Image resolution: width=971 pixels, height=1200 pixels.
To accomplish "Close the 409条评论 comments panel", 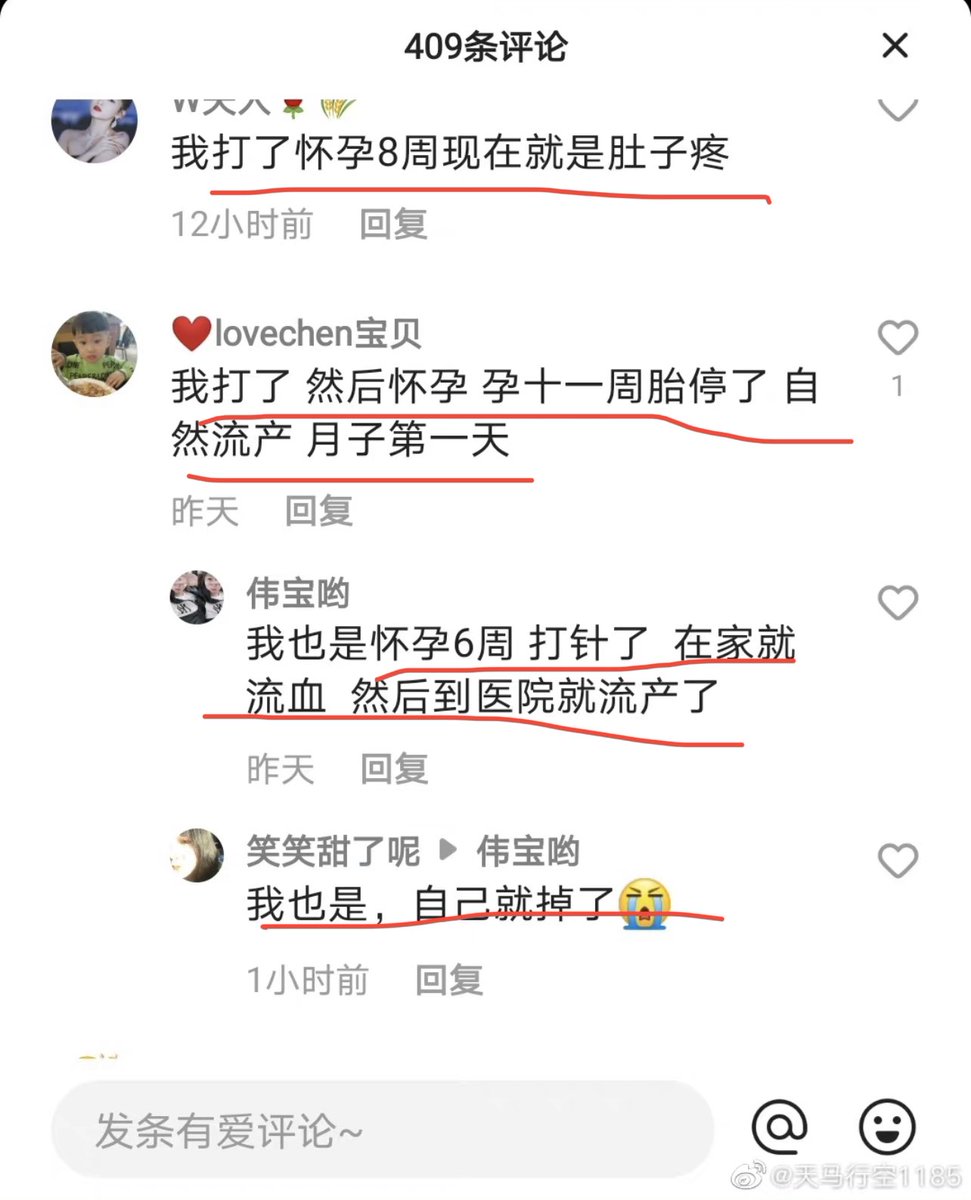I will (894, 45).
